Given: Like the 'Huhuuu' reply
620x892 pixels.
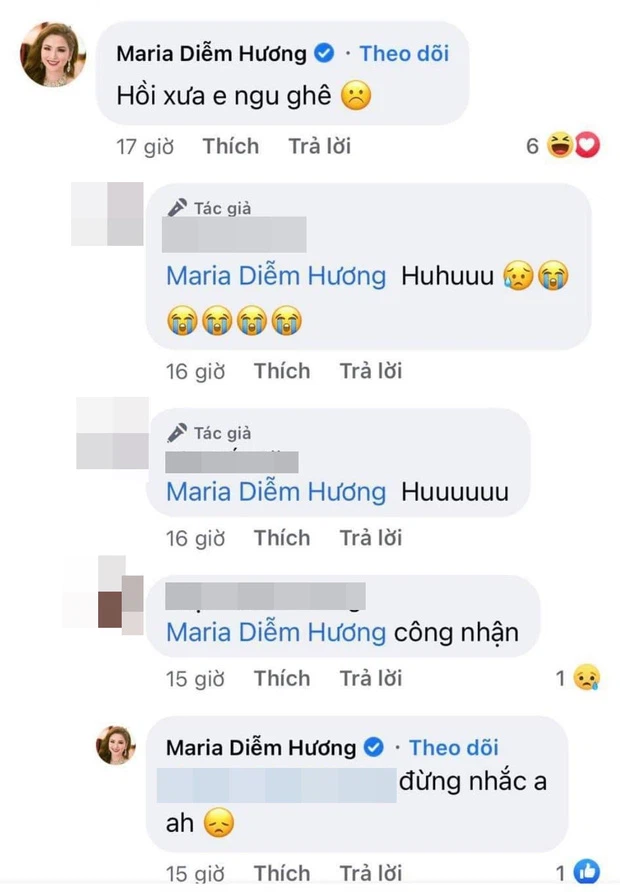Looking at the screenshot, I should coord(282,371).
